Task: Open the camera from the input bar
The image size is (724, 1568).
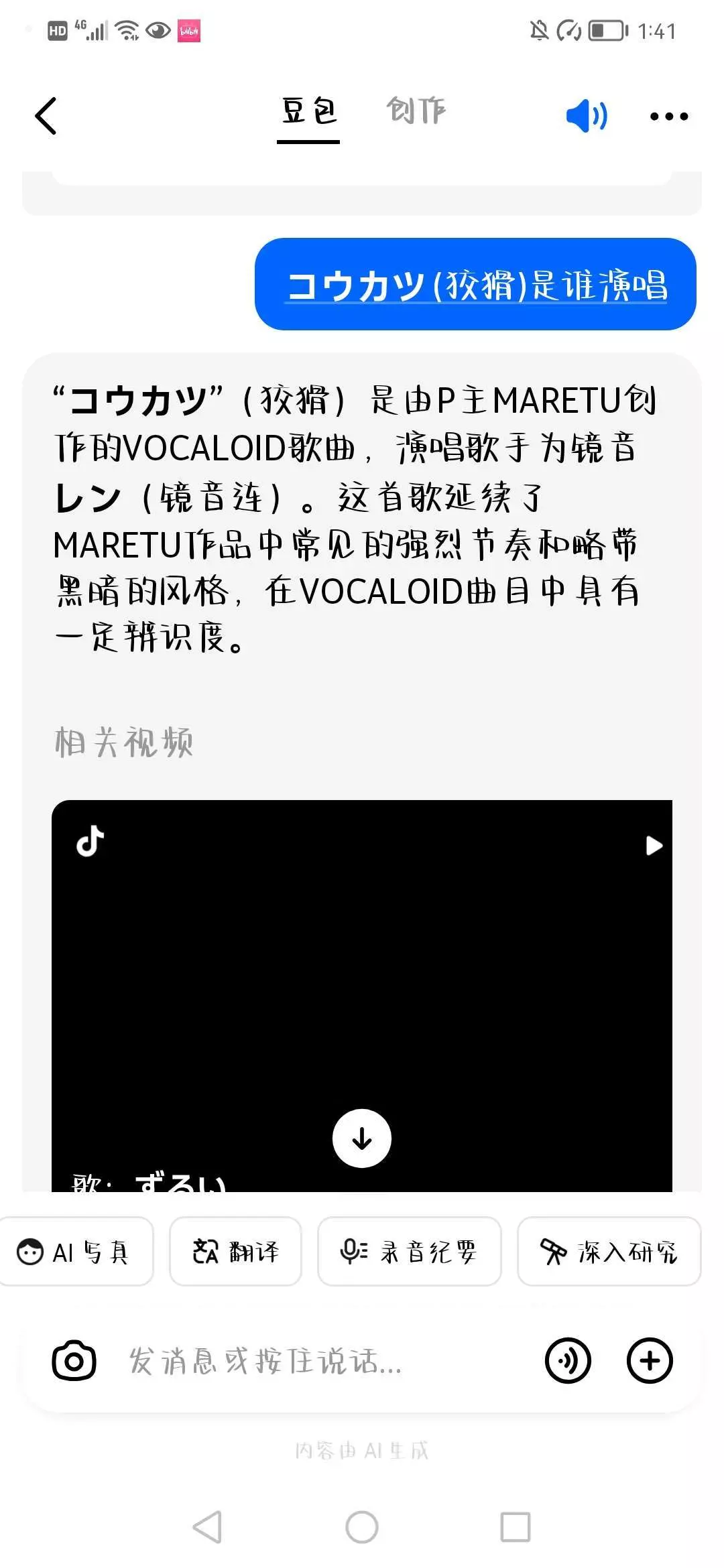Action: (74, 1361)
